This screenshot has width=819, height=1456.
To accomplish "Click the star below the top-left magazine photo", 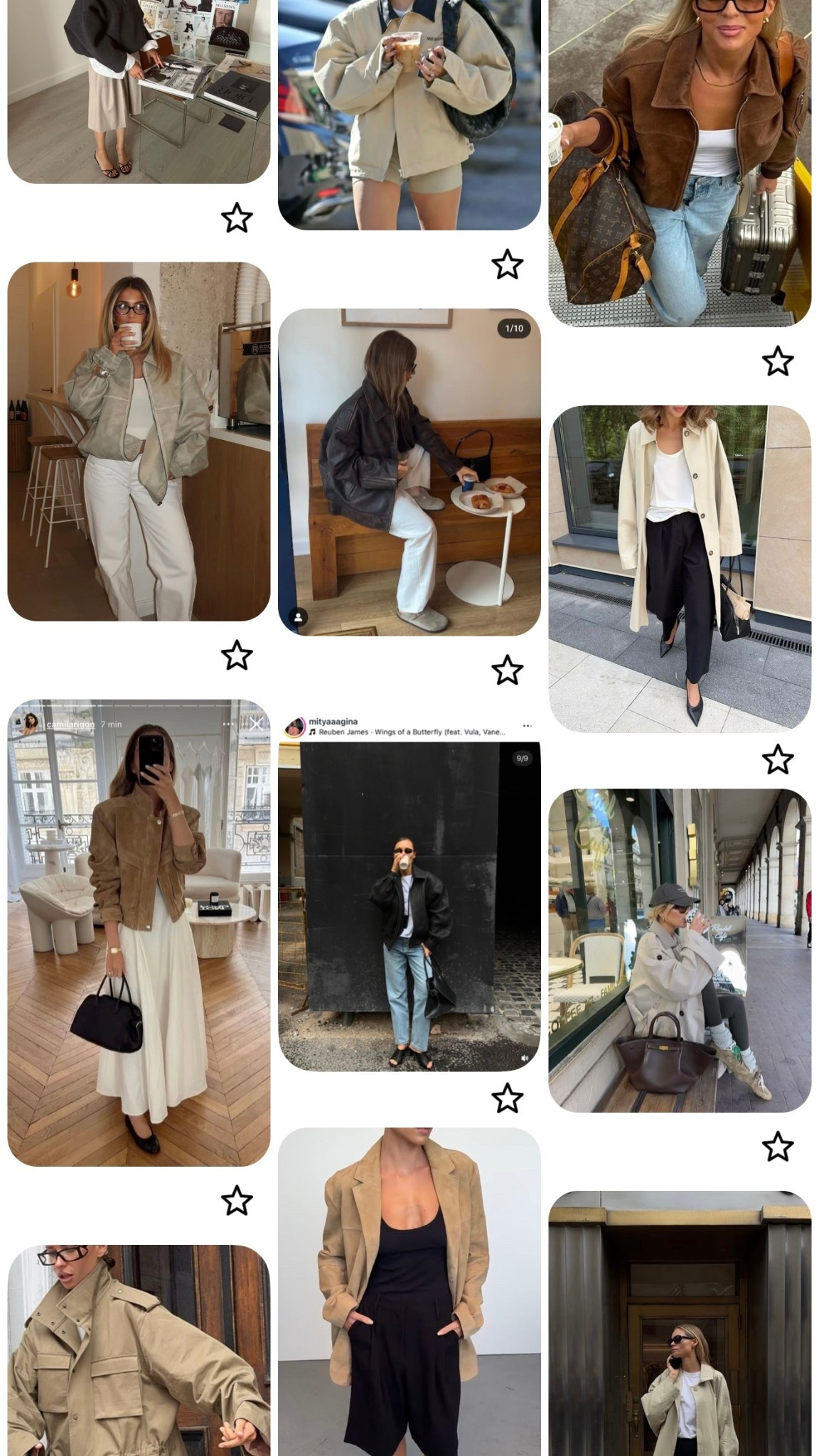I will pyautogui.click(x=237, y=218).
